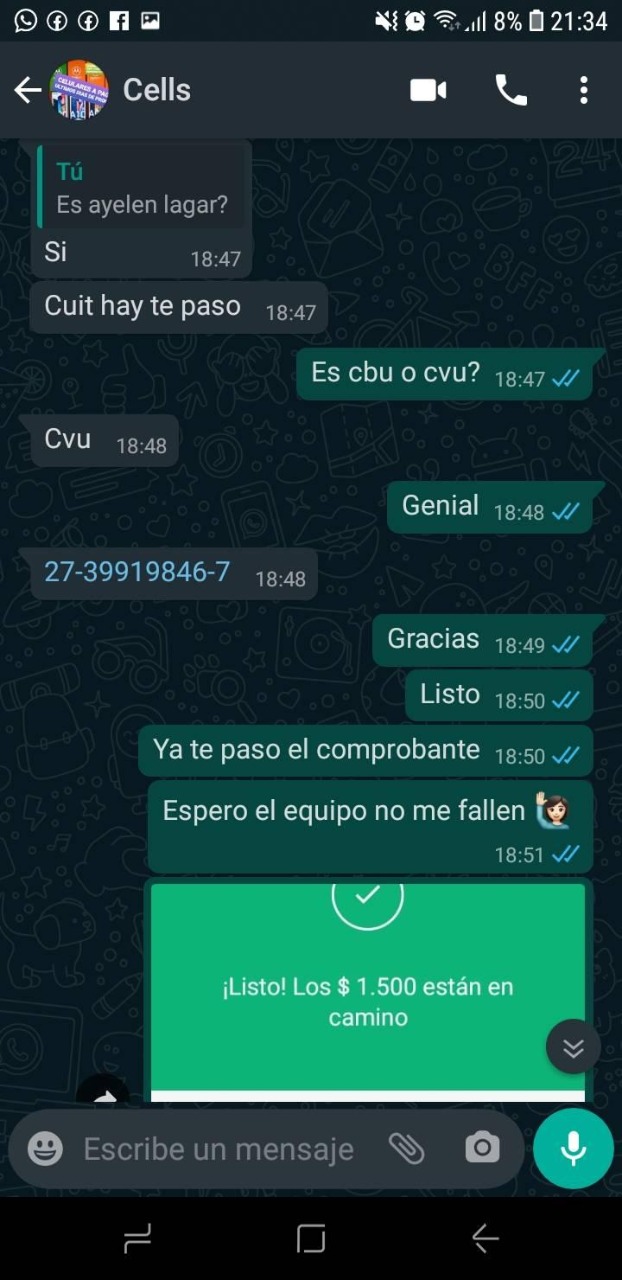
Task: Open the overflow menu
Action: (x=584, y=90)
